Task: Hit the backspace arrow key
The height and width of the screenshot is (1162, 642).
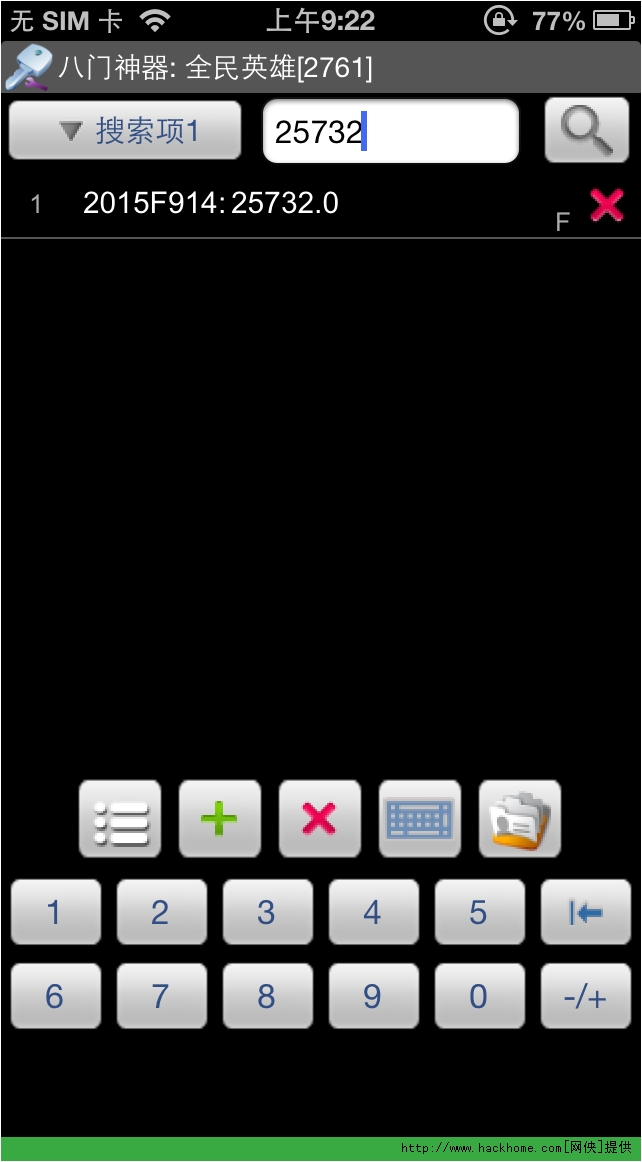Action: [x=585, y=912]
